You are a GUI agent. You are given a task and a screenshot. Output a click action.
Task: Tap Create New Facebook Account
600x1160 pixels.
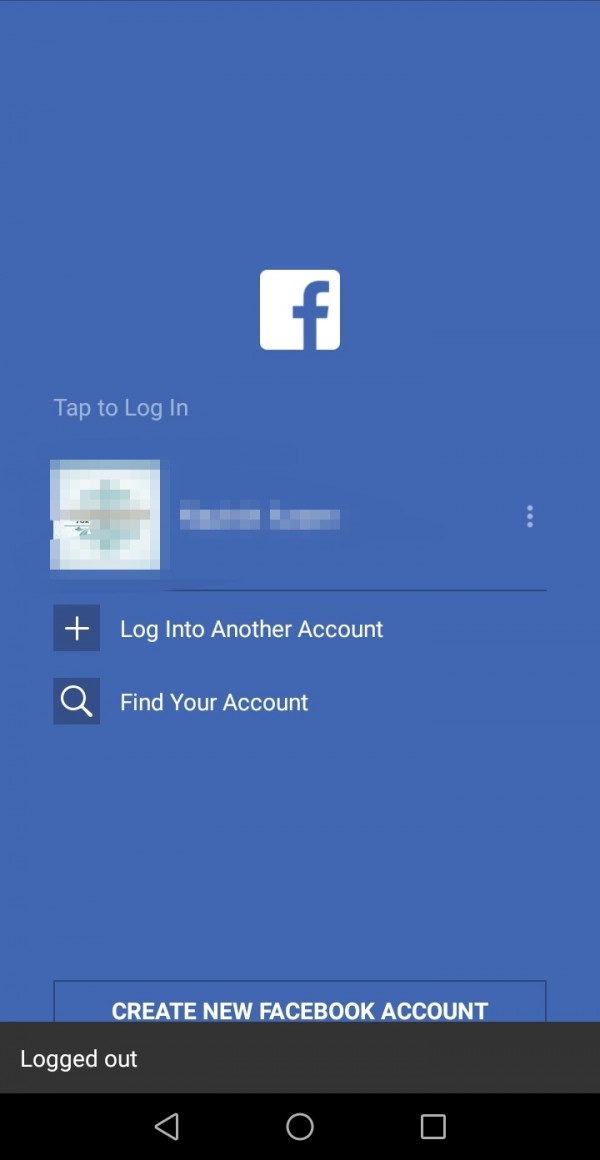[x=299, y=1005]
